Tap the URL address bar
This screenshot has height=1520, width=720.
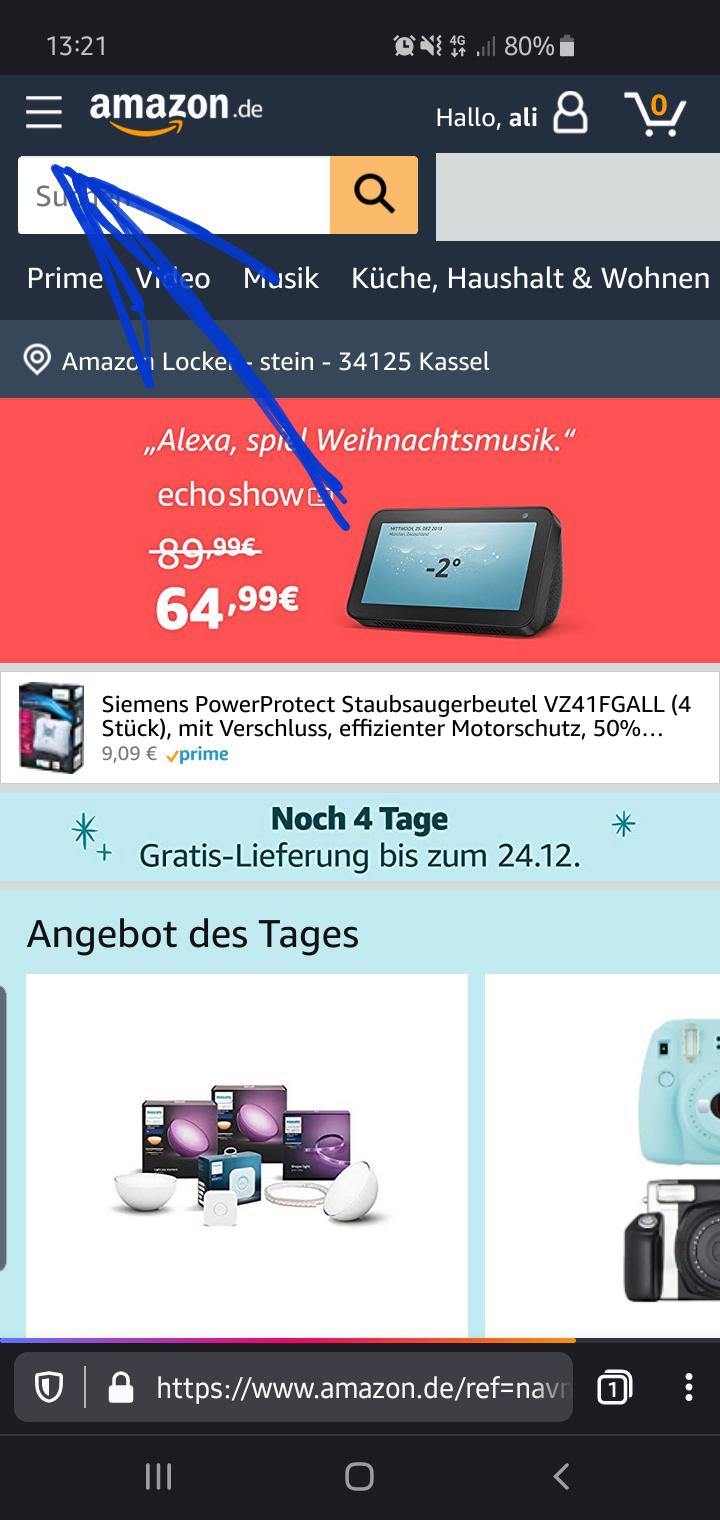pyautogui.click(x=360, y=1387)
